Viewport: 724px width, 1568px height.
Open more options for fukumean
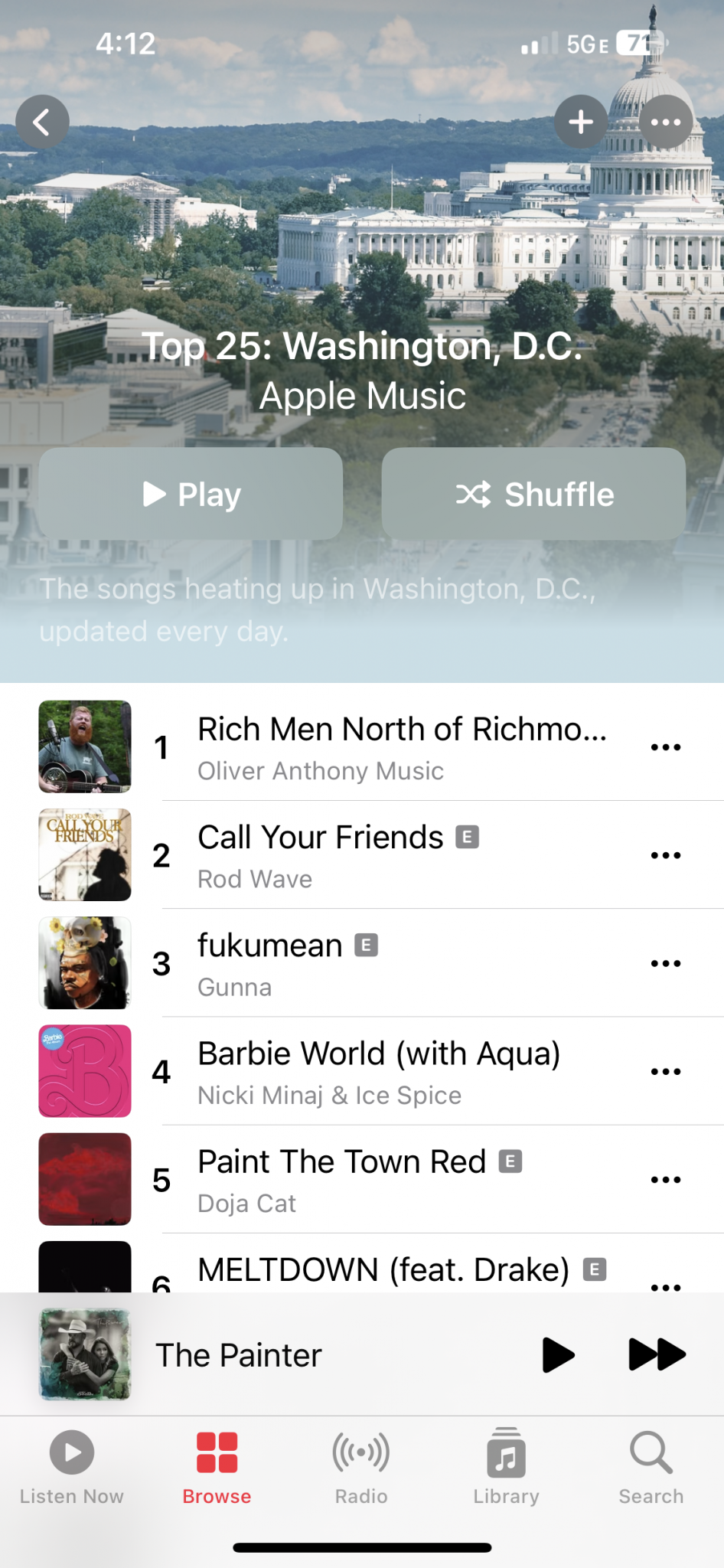(x=665, y=963)
